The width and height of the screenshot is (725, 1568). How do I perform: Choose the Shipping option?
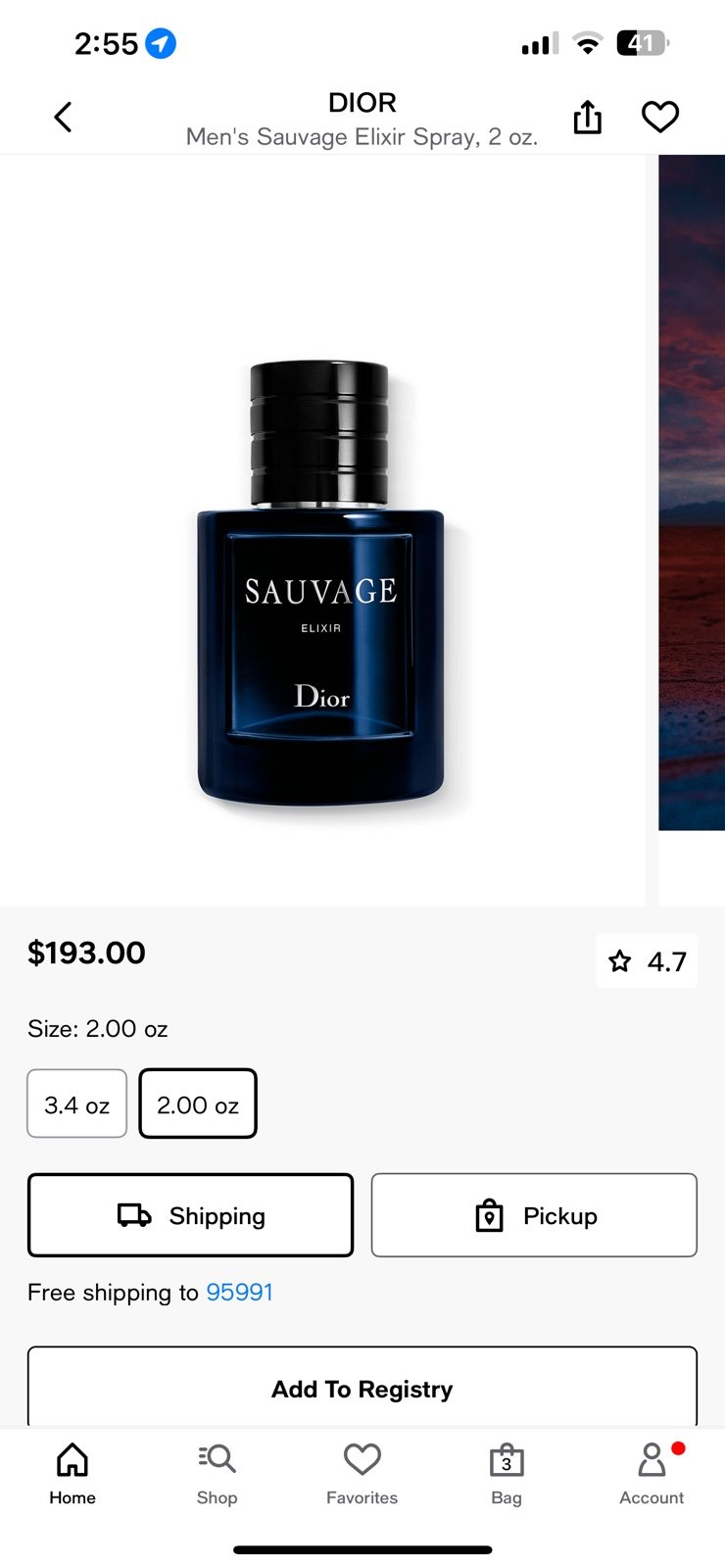190,1215
